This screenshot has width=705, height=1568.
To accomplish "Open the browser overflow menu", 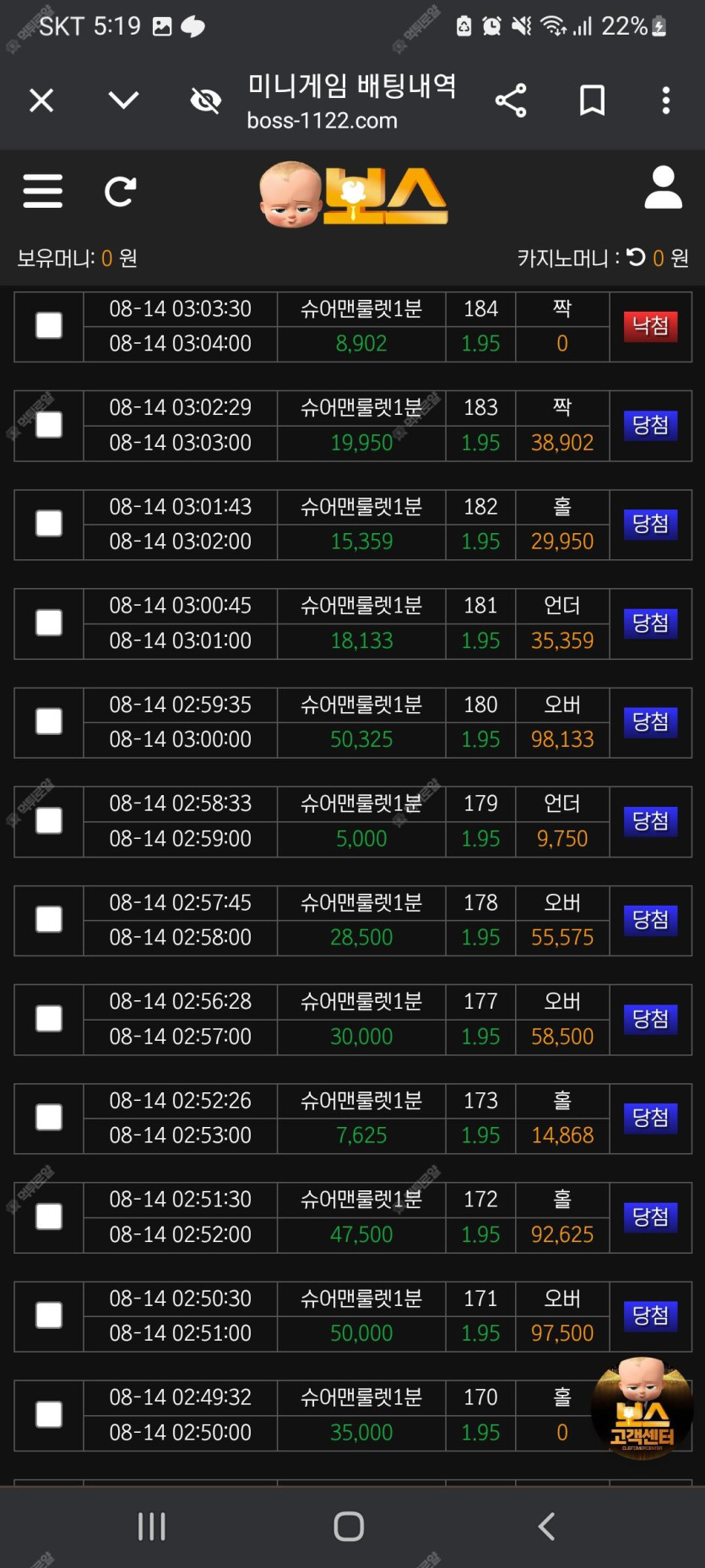I will [x=666, y=101].
